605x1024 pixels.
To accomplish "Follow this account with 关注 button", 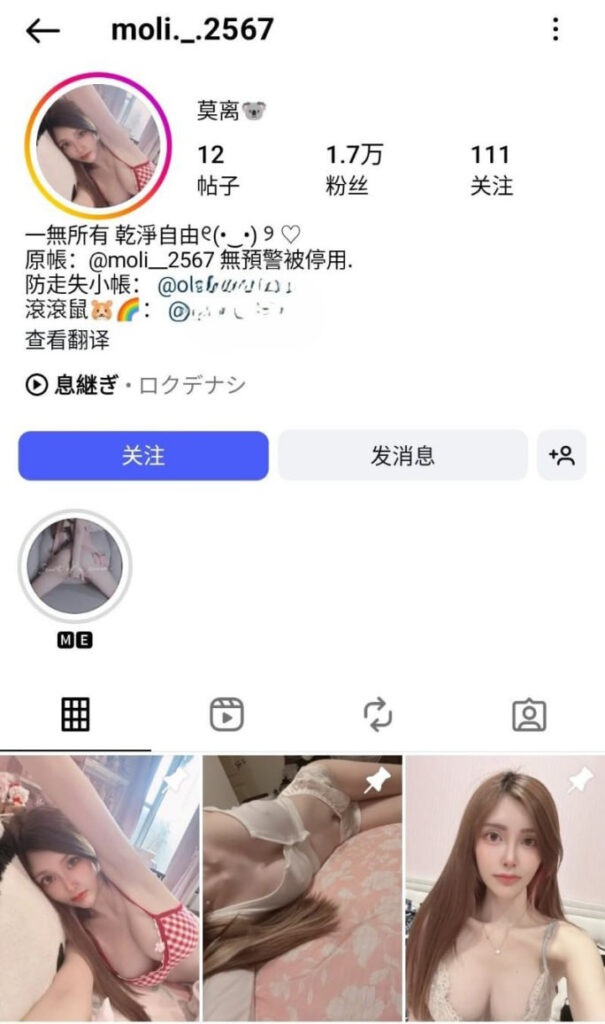I will point(143,456).
